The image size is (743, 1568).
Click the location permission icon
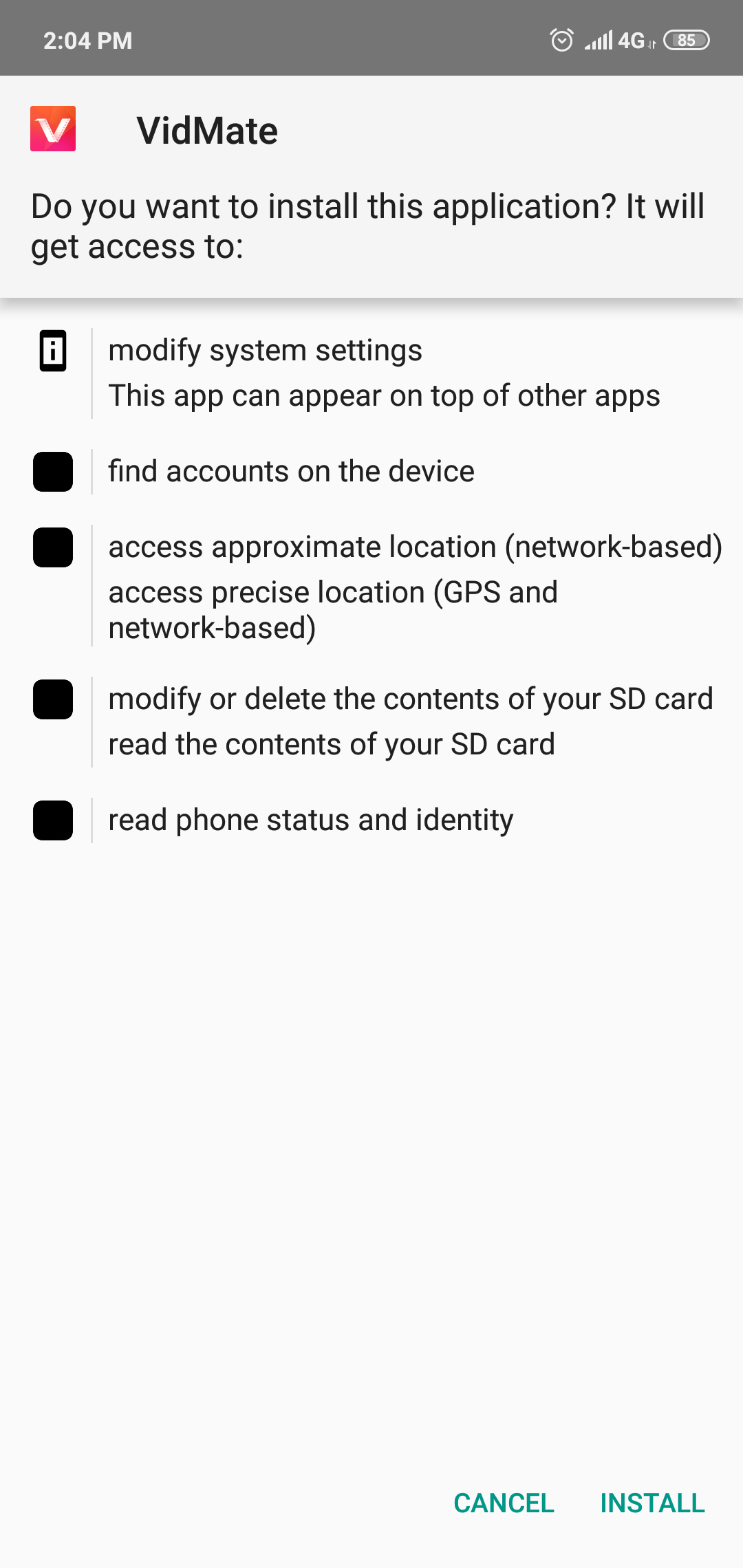53,548
